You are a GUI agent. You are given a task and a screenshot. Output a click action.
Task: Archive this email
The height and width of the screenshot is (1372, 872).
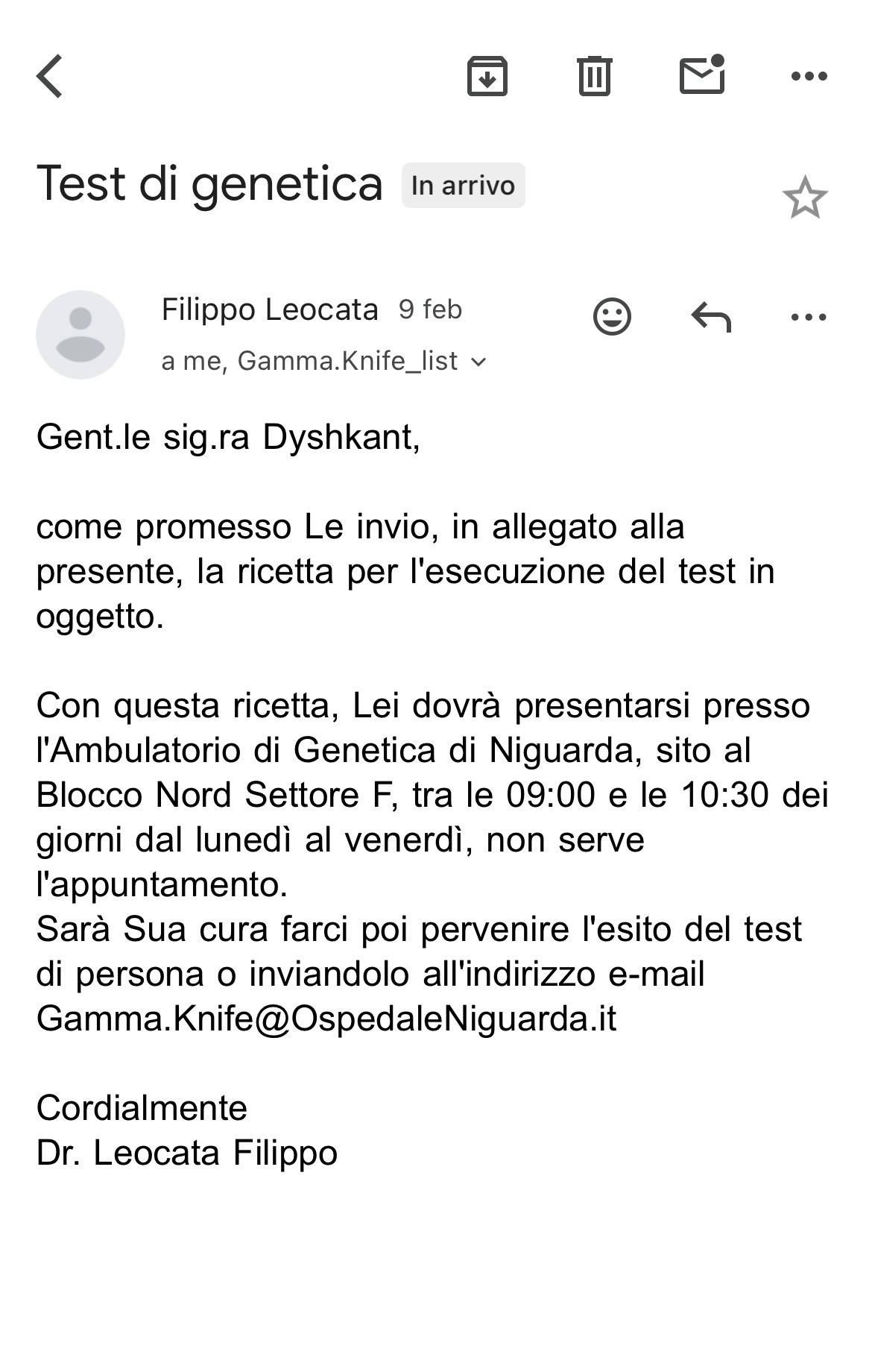click(487, 76)
